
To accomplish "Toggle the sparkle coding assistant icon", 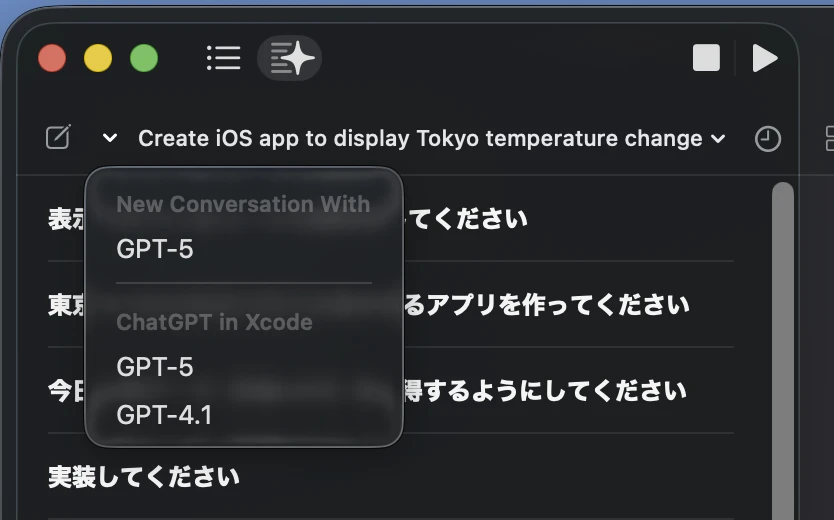I will (x=290, y=58).
